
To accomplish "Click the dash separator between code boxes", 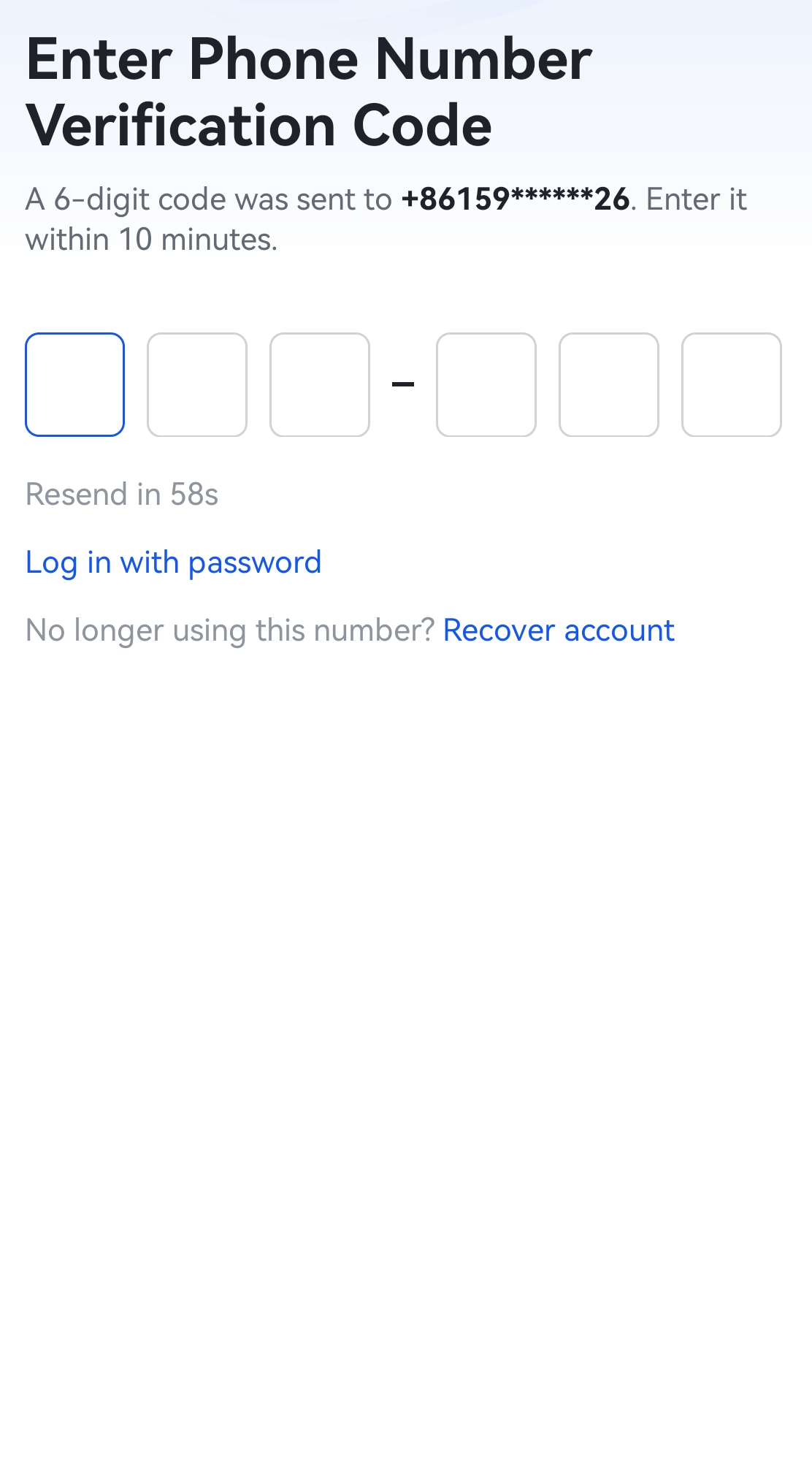I will 403,384.
